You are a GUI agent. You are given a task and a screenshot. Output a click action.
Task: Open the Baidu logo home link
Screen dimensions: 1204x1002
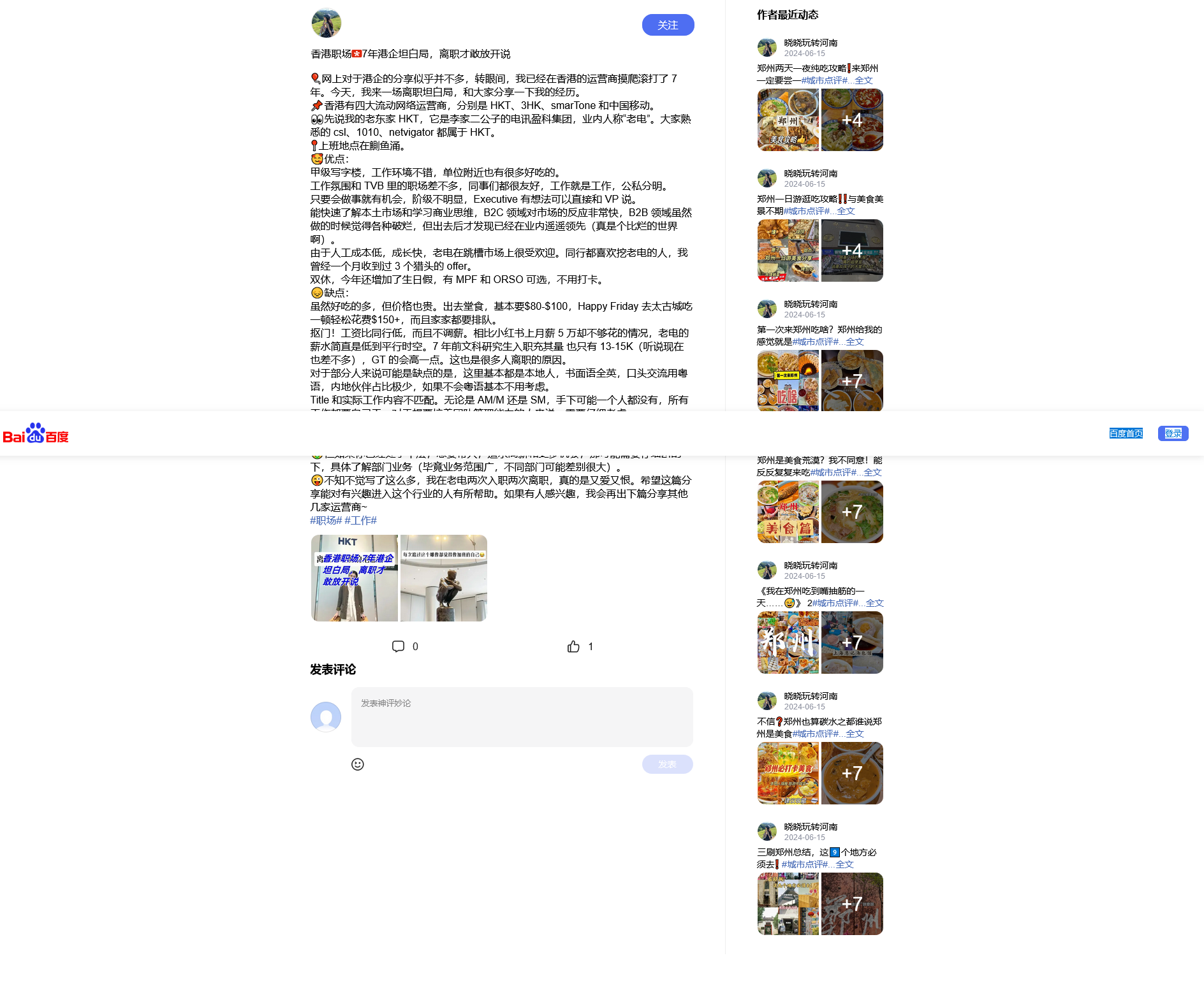coord(36,433)
